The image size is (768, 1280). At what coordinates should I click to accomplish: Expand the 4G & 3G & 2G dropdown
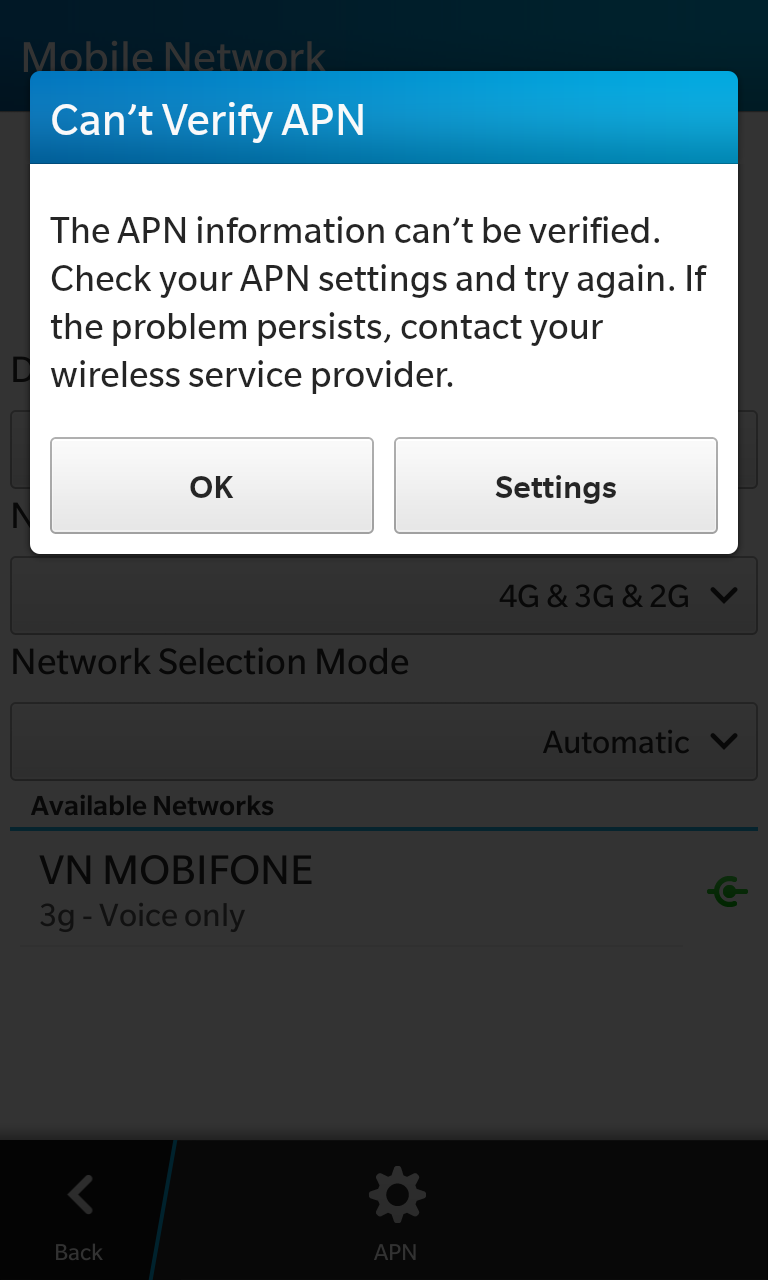click(x=384, y=596)
